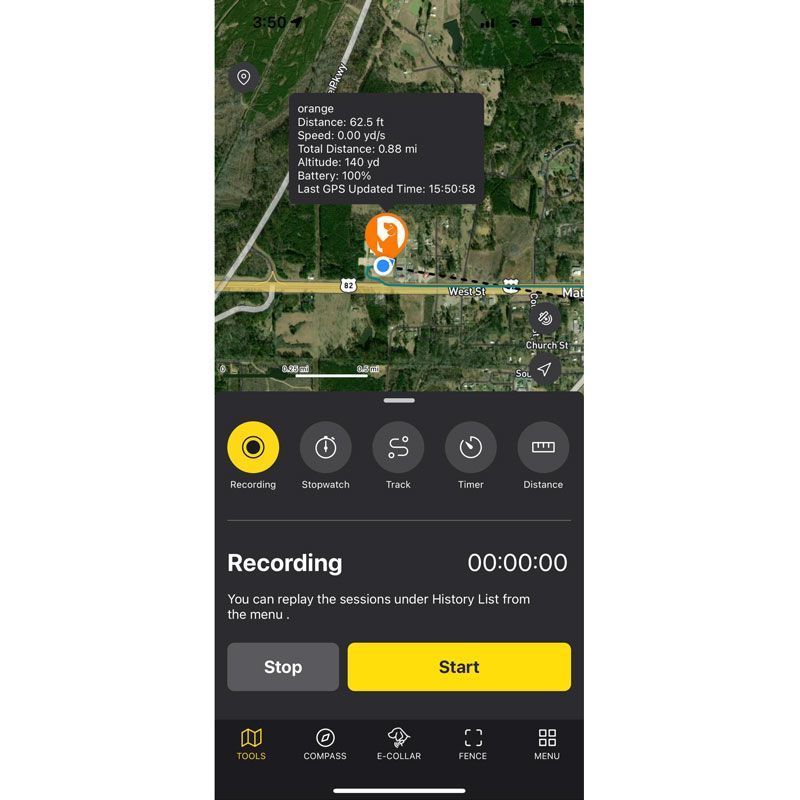Screen dimensions: 800x800
Task: Stop the recording session
Action: 283,667
